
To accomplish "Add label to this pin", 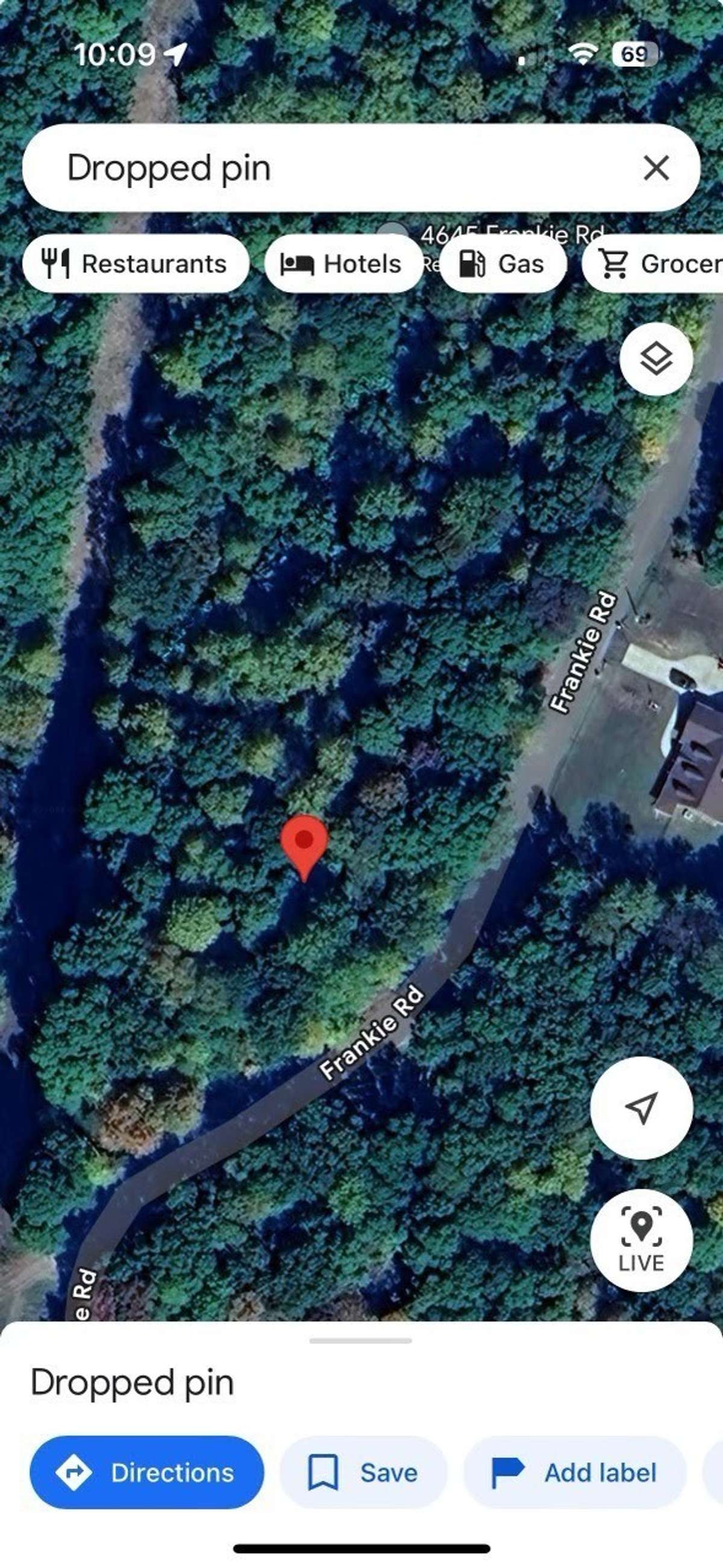I will [x=575, y=1472].
